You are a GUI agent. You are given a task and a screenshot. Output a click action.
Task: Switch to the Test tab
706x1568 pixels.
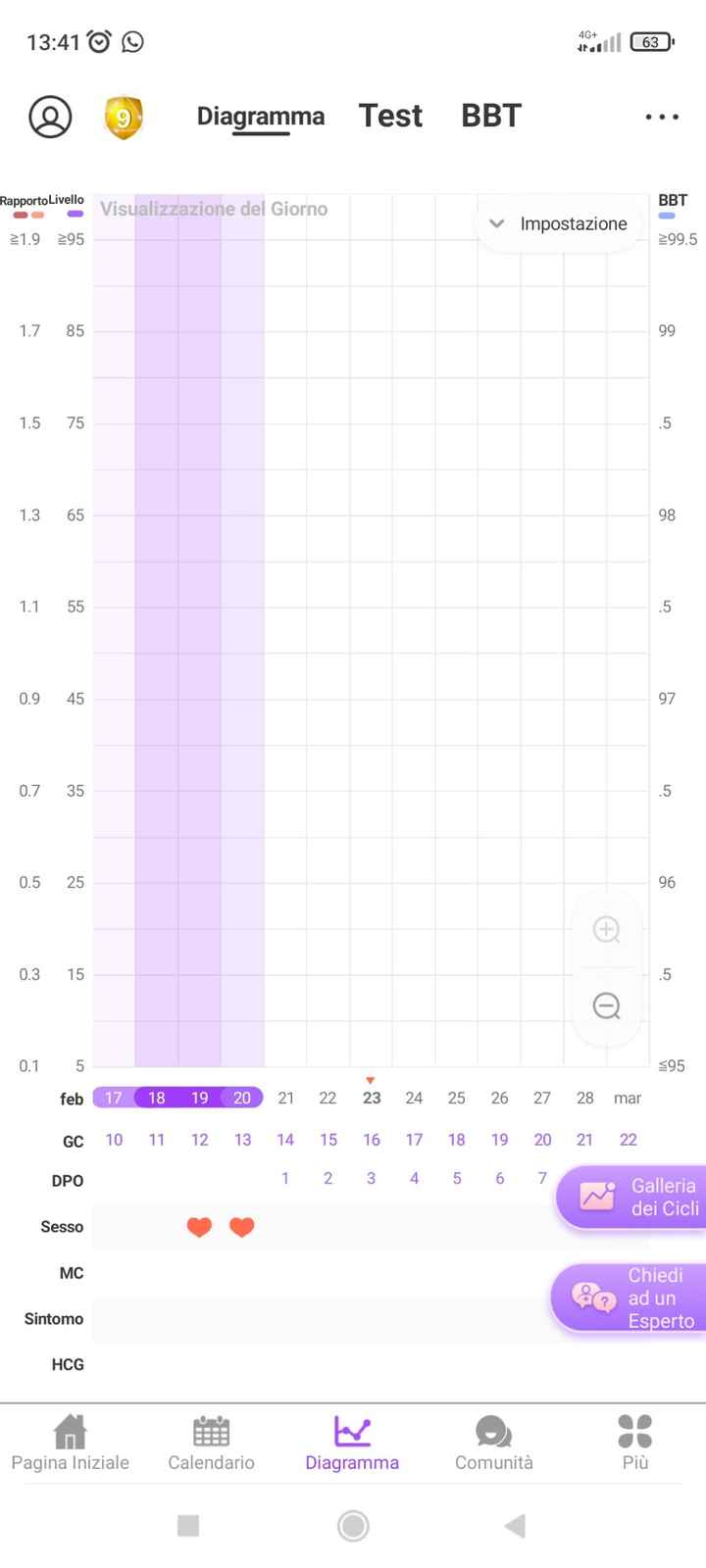coord(390,116)
